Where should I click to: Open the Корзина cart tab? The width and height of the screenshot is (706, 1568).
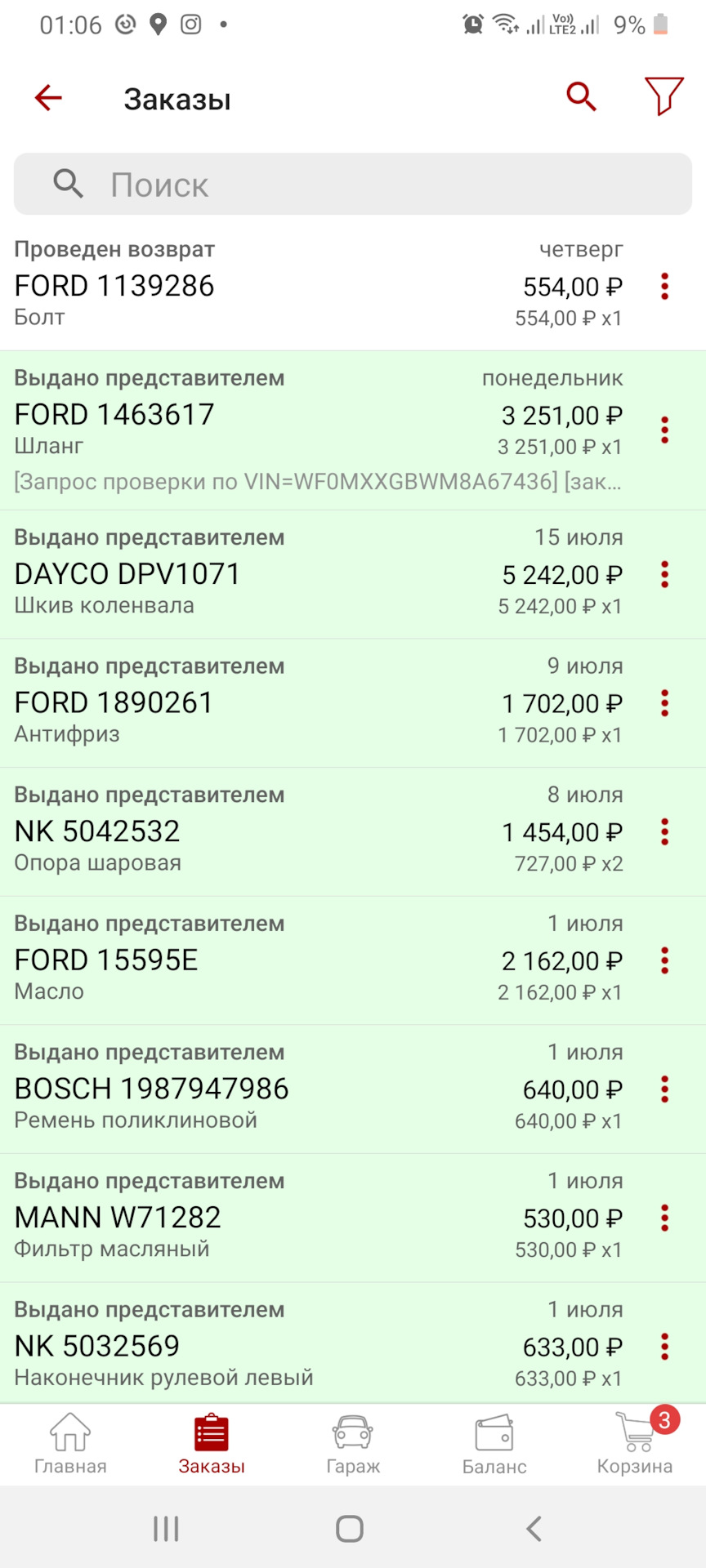tap(635, 1444)
